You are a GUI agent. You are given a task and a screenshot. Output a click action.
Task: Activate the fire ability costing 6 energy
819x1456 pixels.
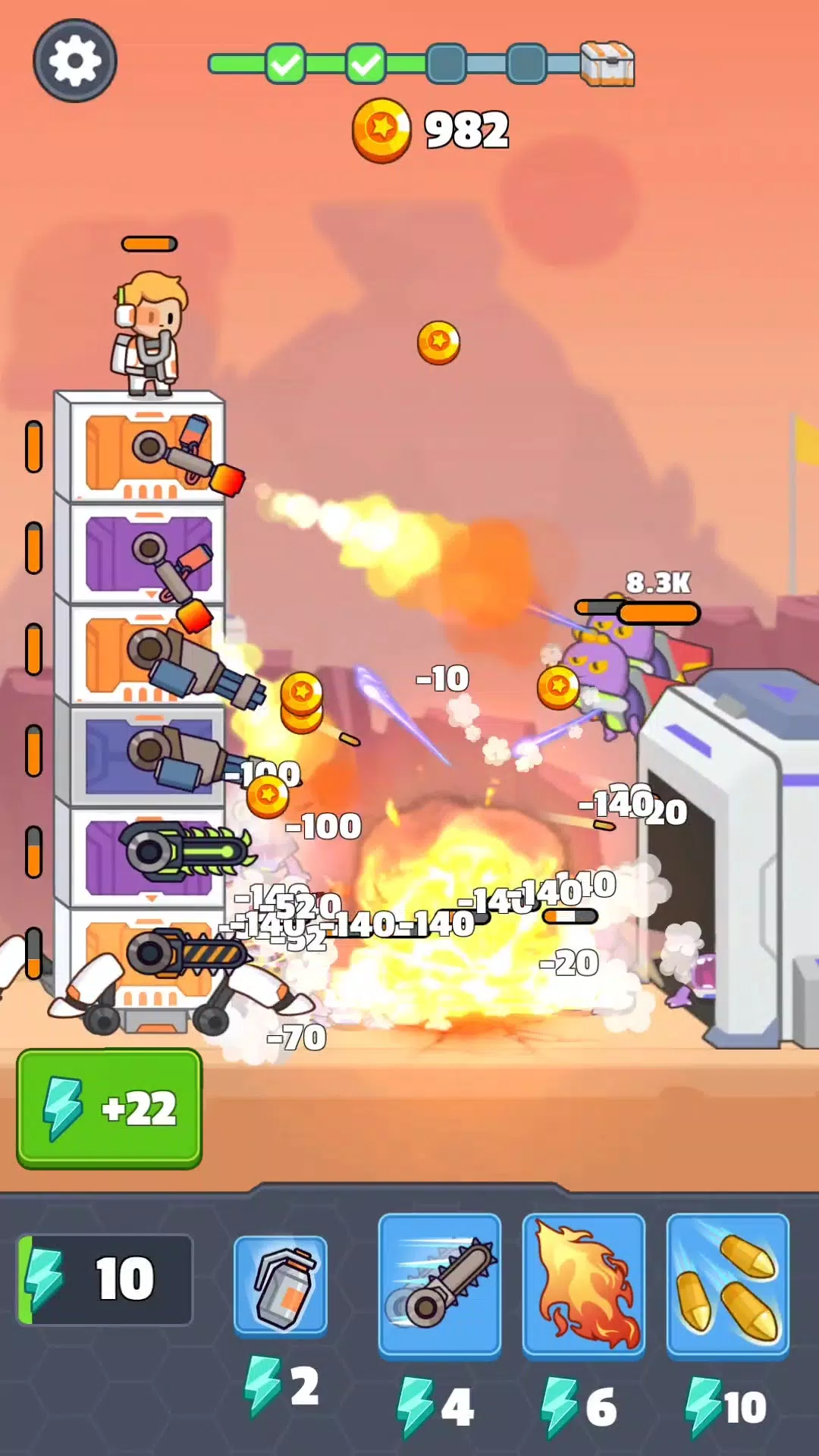coord(583,1285)
